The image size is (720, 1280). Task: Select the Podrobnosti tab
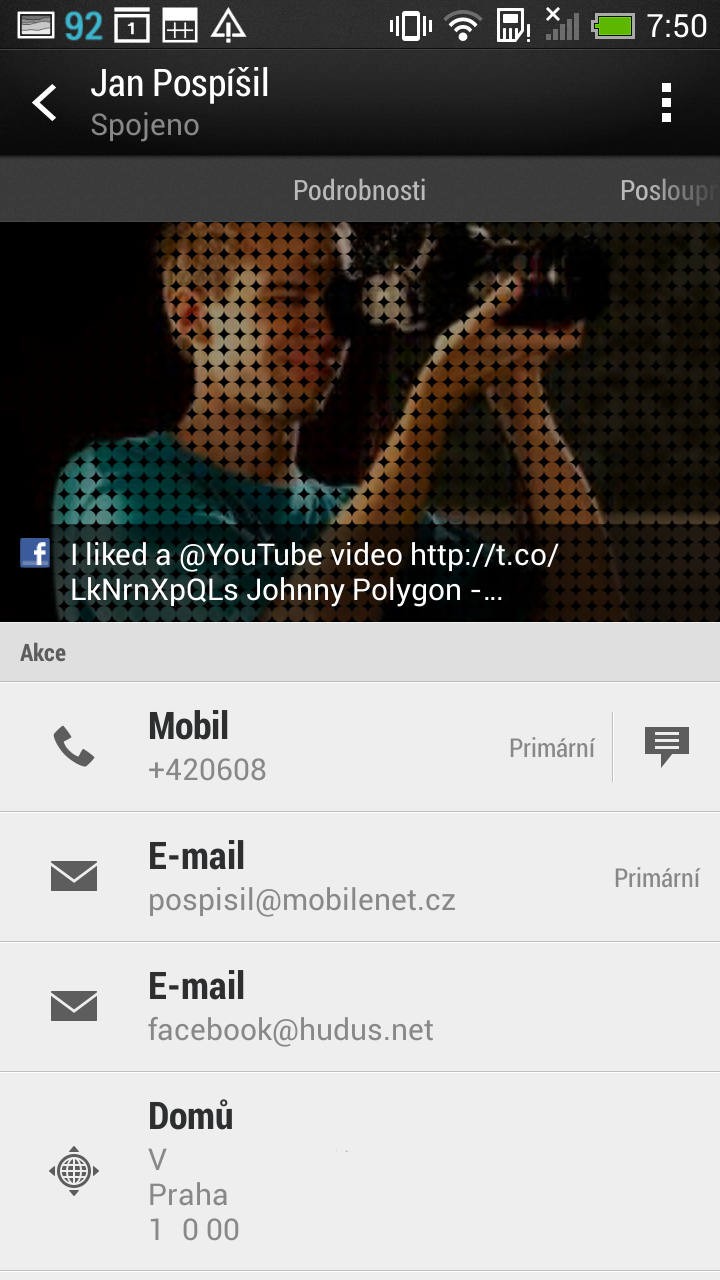point(359,190)
